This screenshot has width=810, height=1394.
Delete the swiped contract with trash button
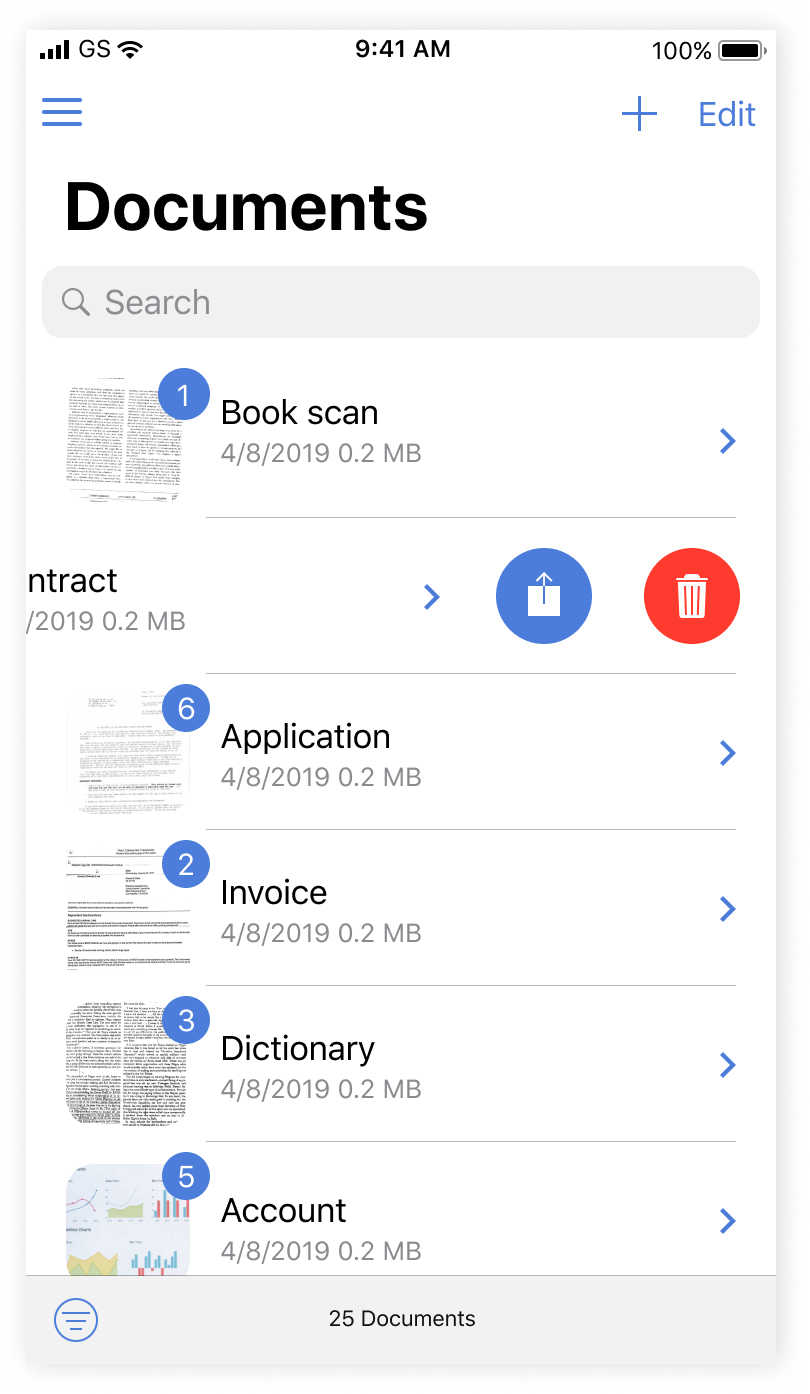pos(691,596)
